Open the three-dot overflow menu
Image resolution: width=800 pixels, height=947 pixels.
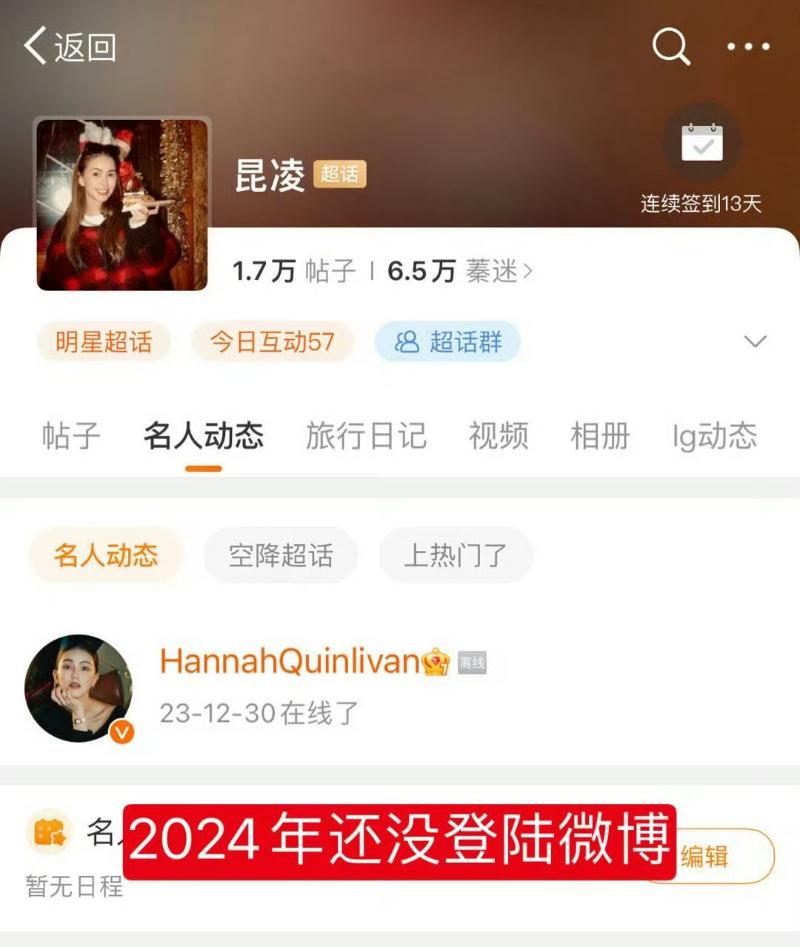(748, 47)
